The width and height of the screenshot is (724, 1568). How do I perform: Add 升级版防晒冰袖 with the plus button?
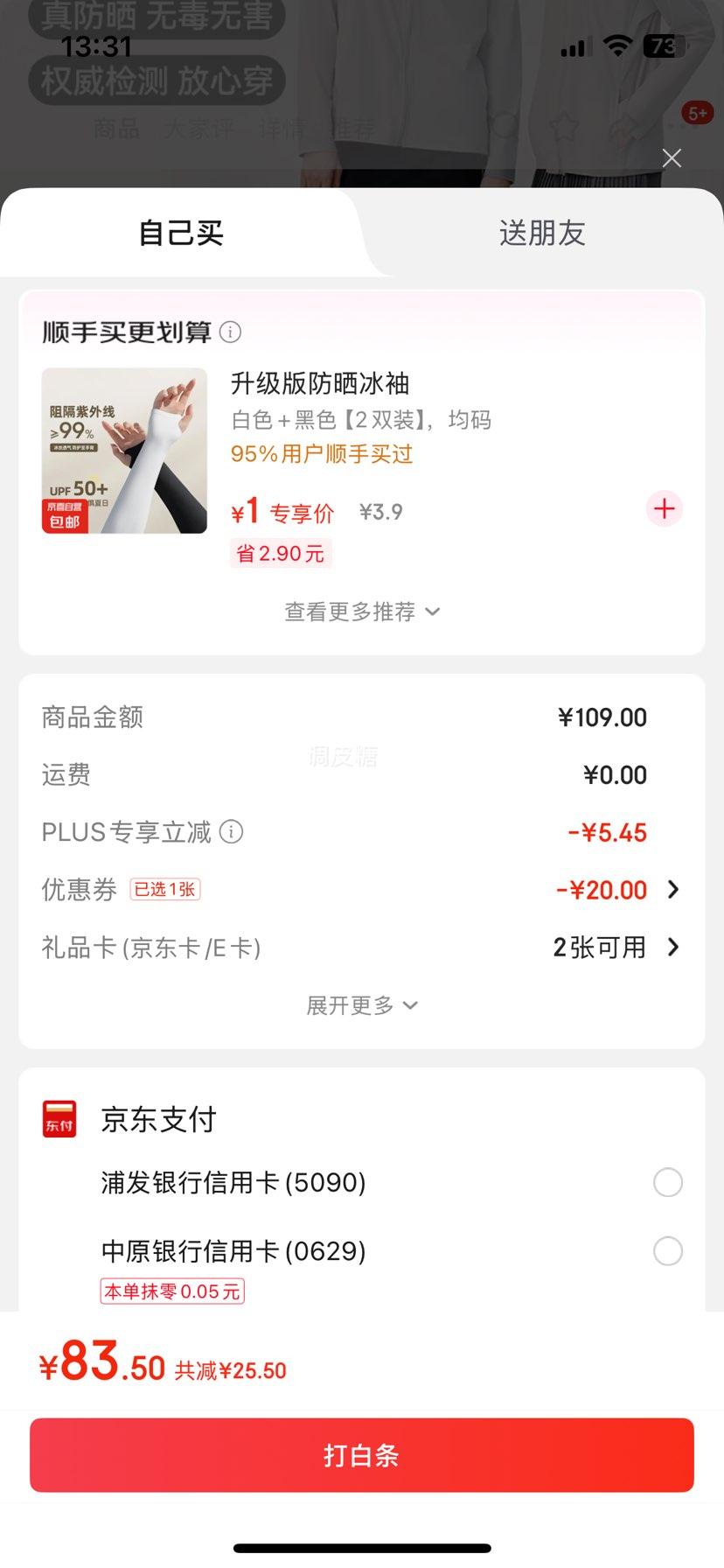click(665, 508)
